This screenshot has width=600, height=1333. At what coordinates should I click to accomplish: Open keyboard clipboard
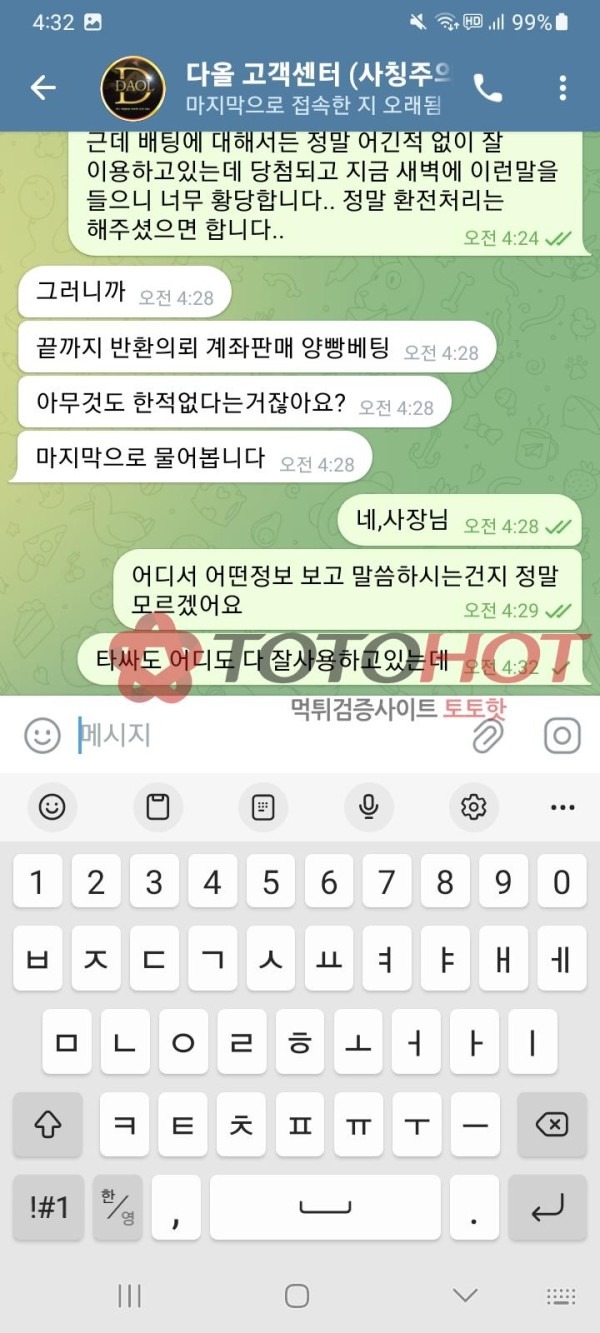point(158,807)
